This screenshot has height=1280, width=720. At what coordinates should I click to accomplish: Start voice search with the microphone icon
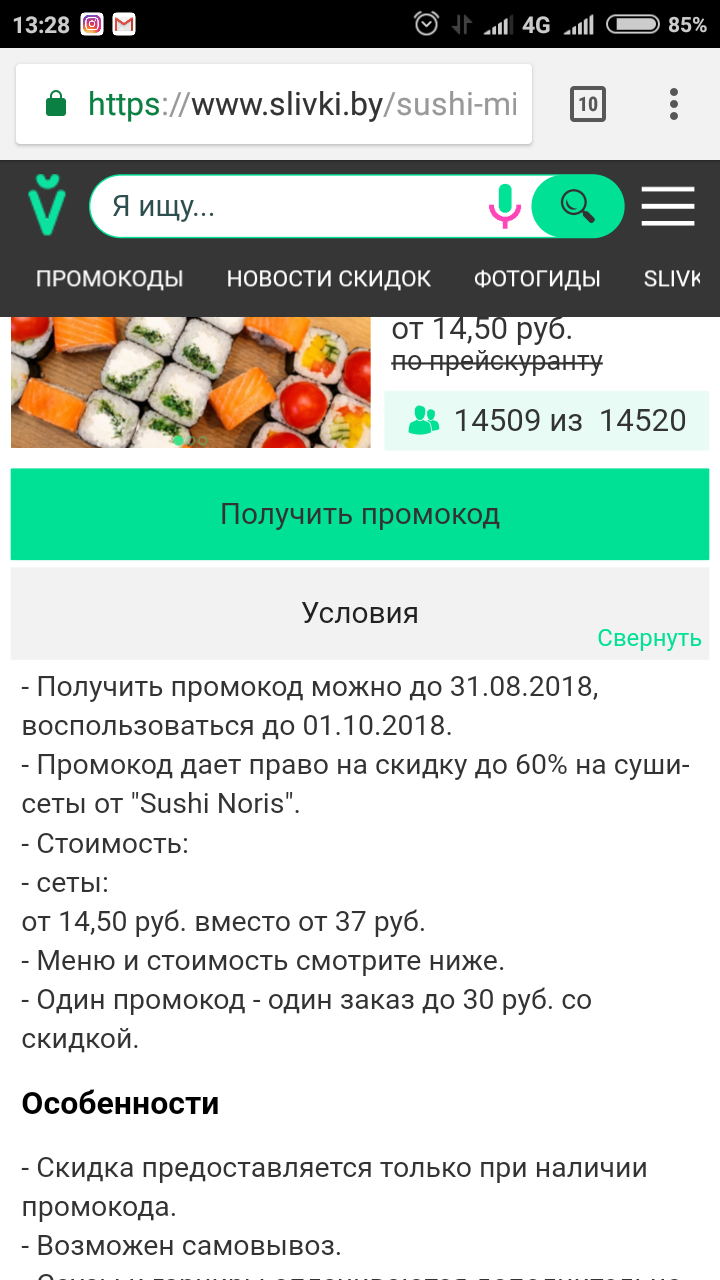(x=505, y=206)
